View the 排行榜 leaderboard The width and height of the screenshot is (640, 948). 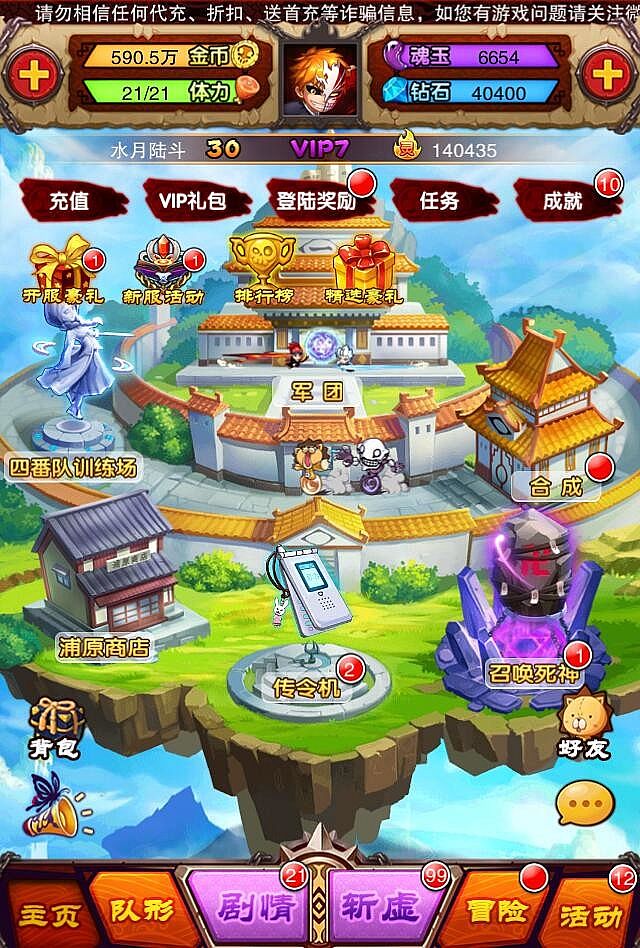[x=261, y=268]
